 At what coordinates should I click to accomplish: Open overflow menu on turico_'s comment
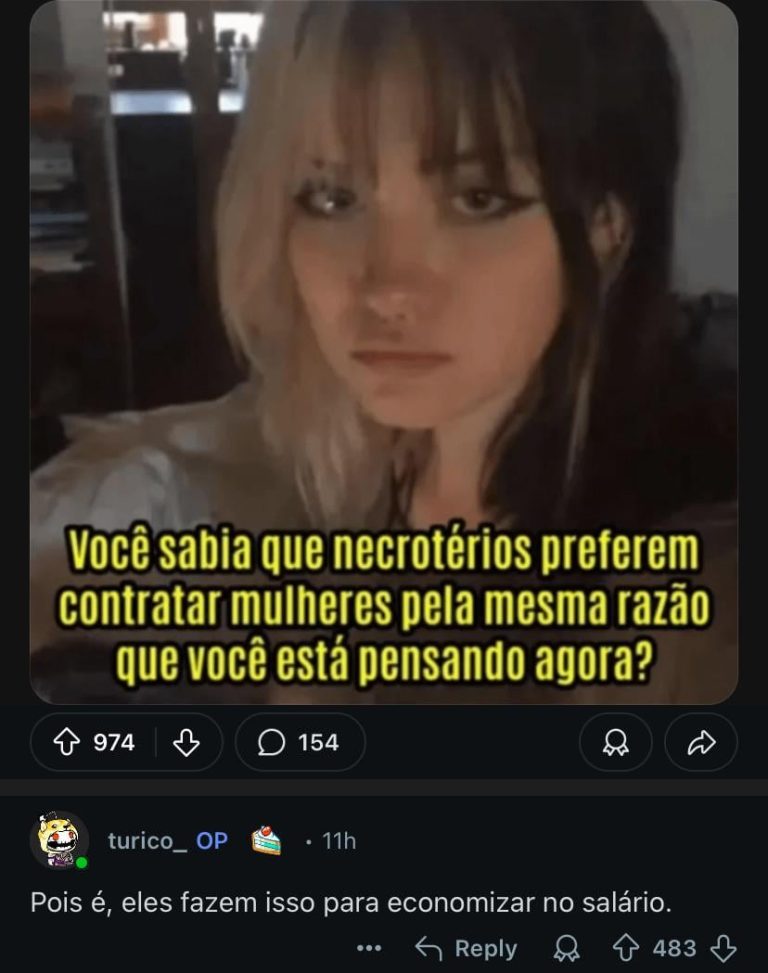pos(369,948)
